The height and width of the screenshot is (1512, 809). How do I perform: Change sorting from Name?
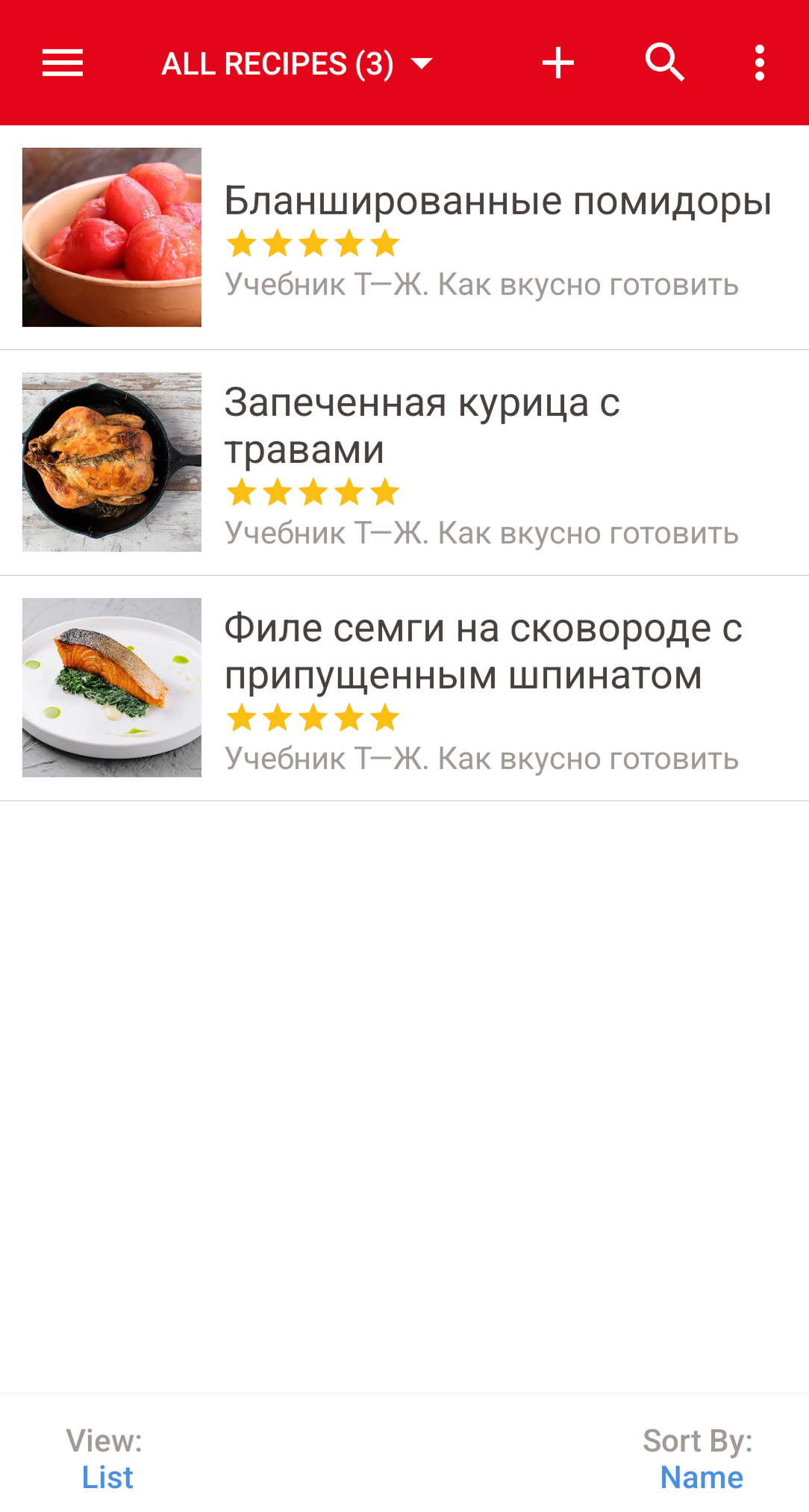[x=701, y=1476]
